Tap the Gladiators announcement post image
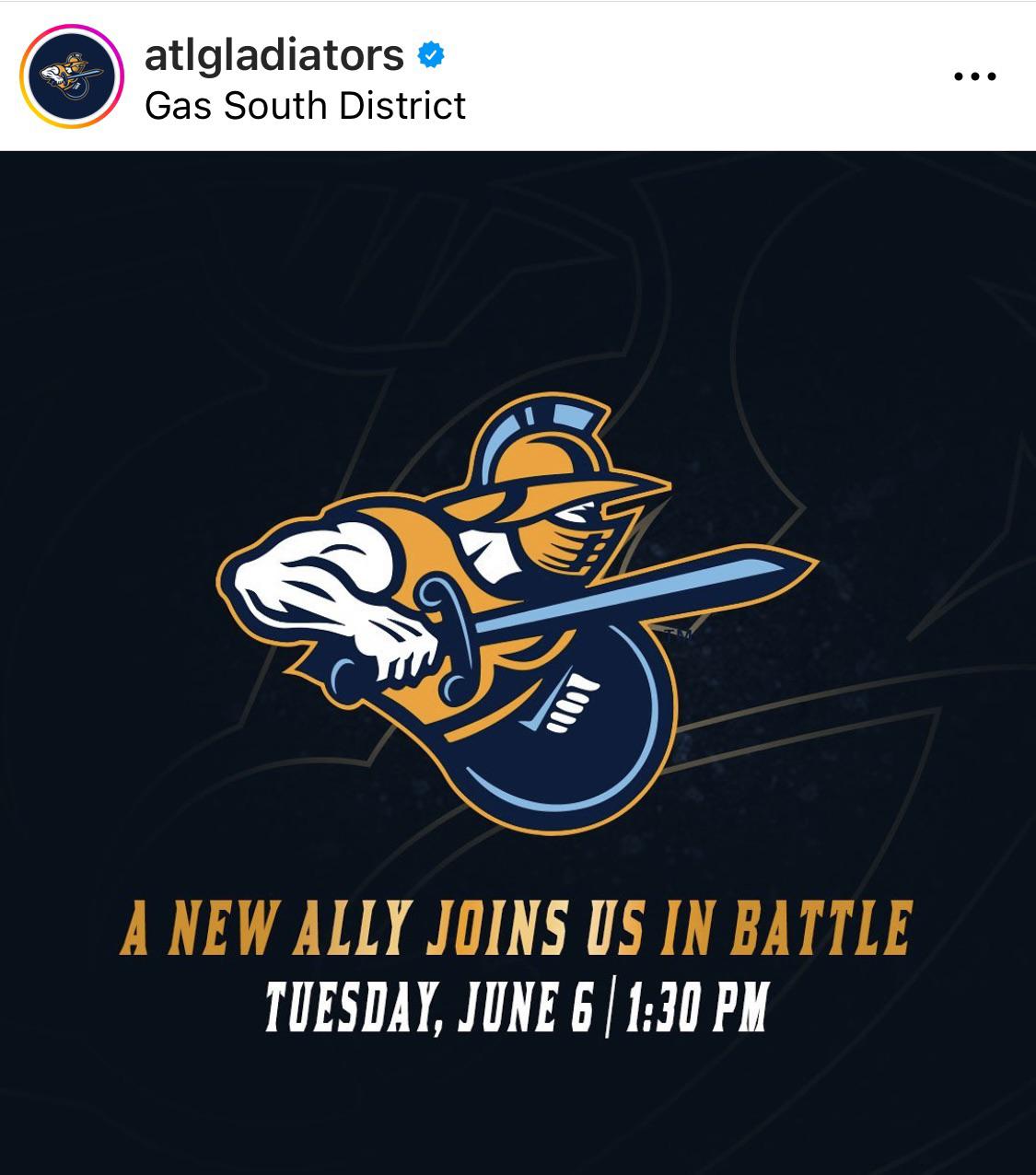The height and width of the screenshot is (1175, 1036). (x=518, y=645)
